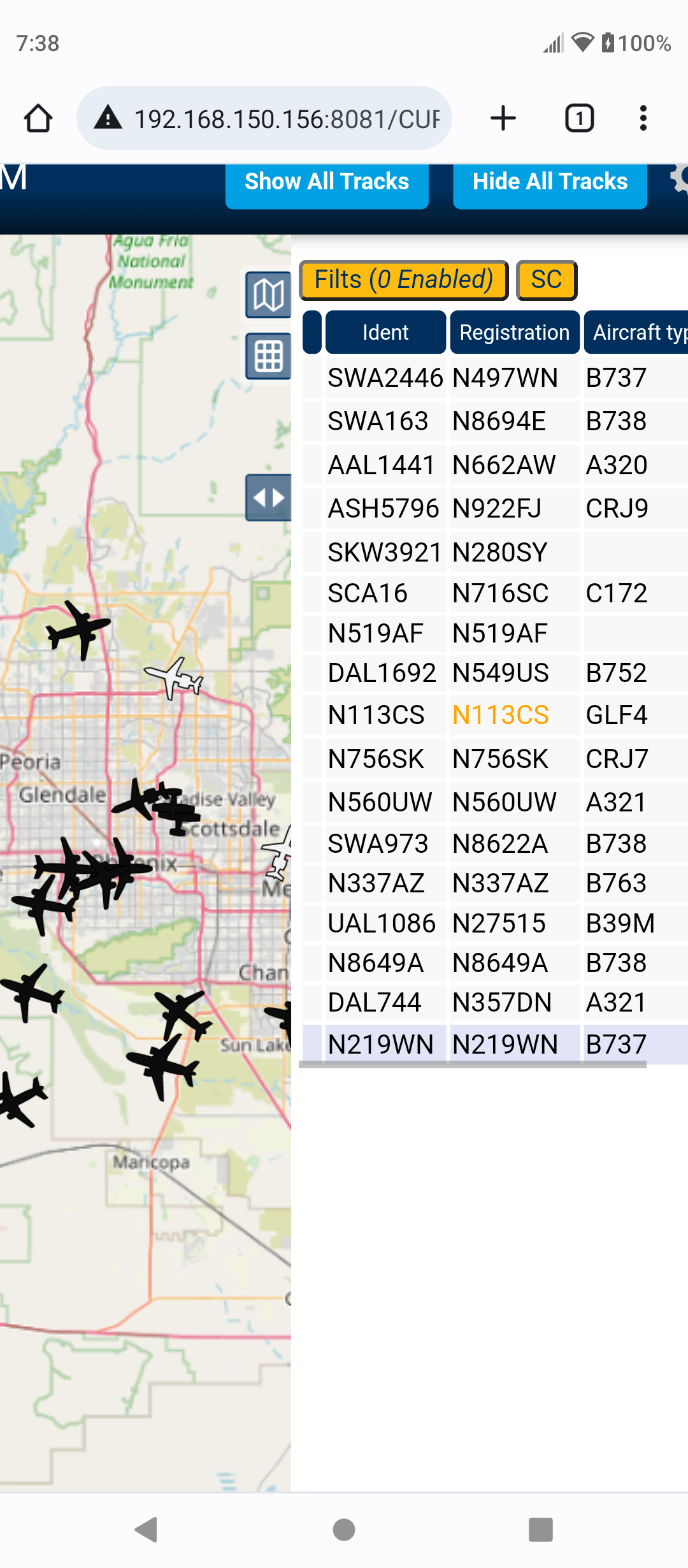Select flight AAL1441 row
The width and height of the screenshot is (688, 1568).
[495, 465]
